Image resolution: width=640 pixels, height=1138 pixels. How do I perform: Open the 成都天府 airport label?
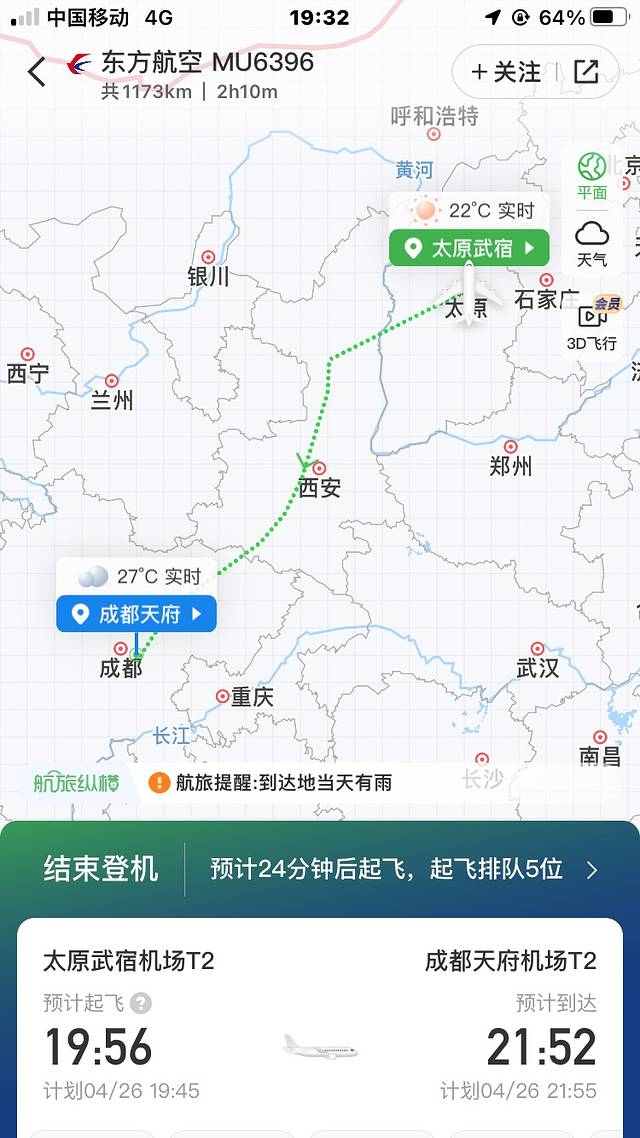coord(137,614)
